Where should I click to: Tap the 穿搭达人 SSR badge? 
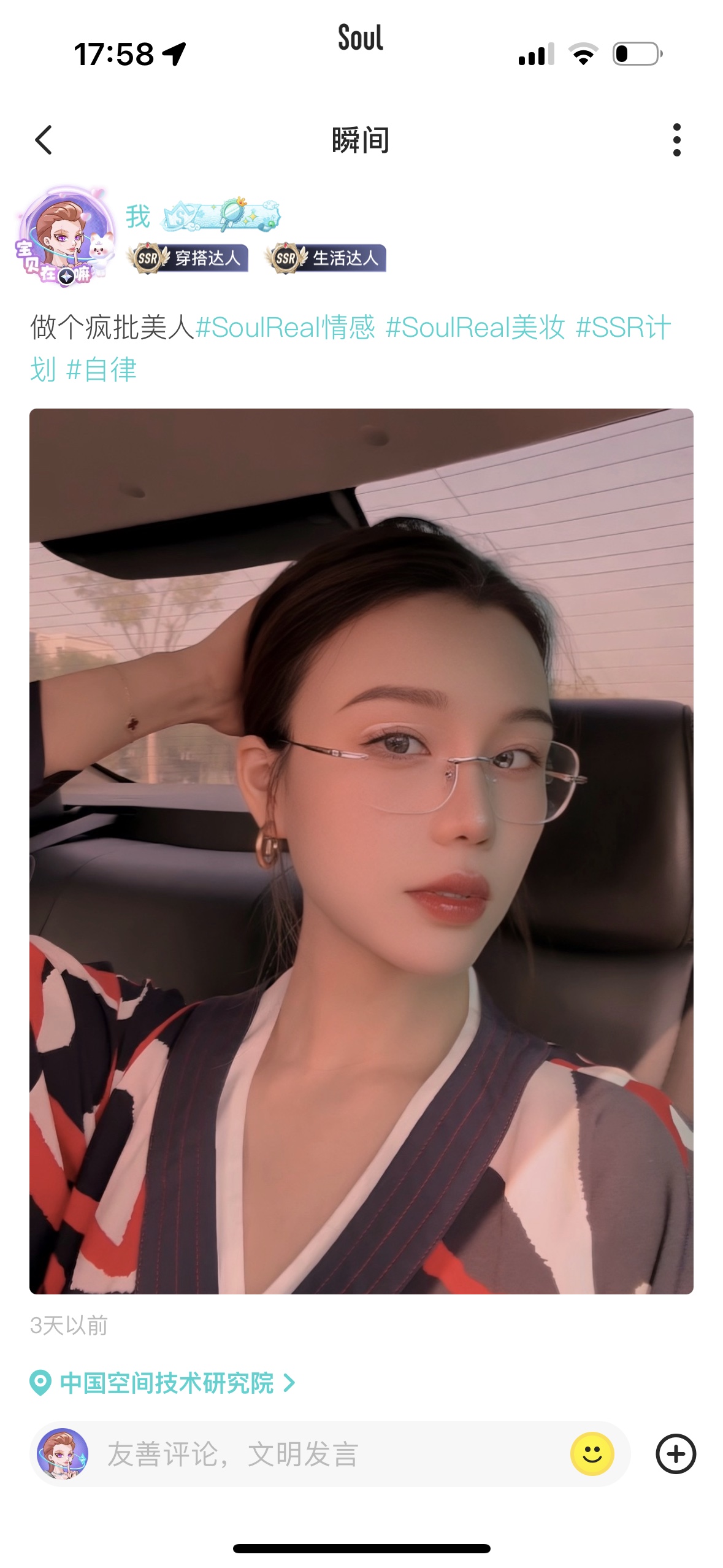(x=188, y=258)
